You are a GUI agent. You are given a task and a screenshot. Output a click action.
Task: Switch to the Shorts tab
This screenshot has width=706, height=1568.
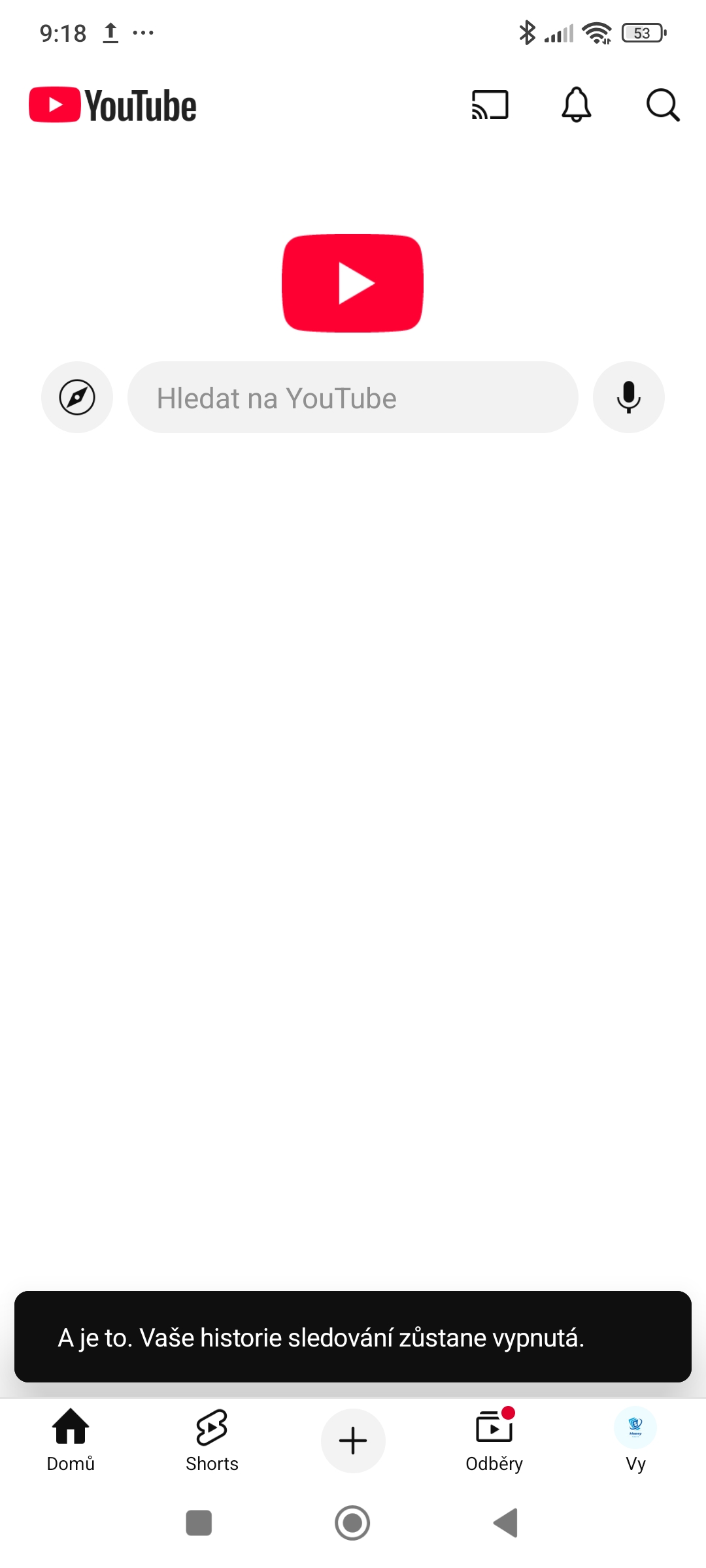coord(212,1441)
